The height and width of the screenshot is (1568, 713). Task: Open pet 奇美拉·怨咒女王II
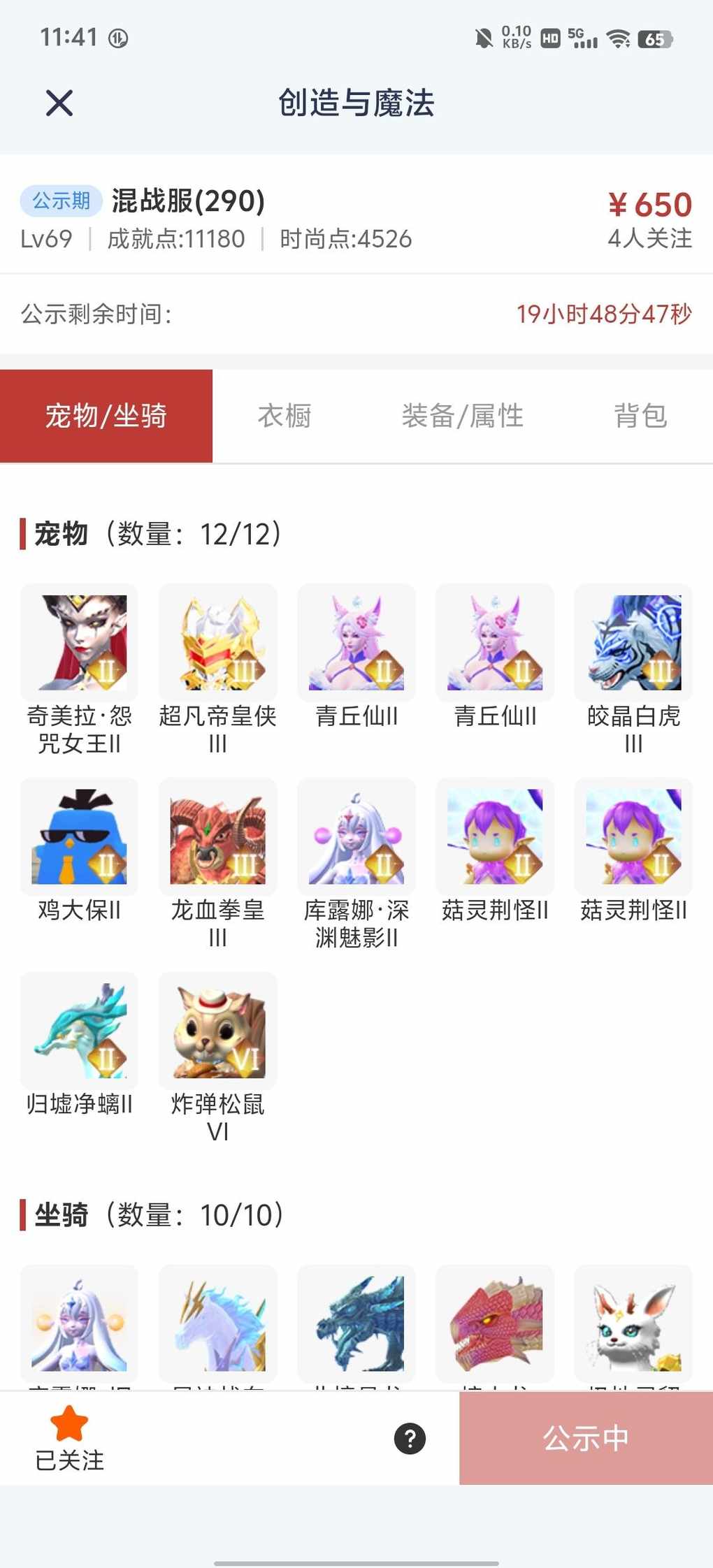79,643
